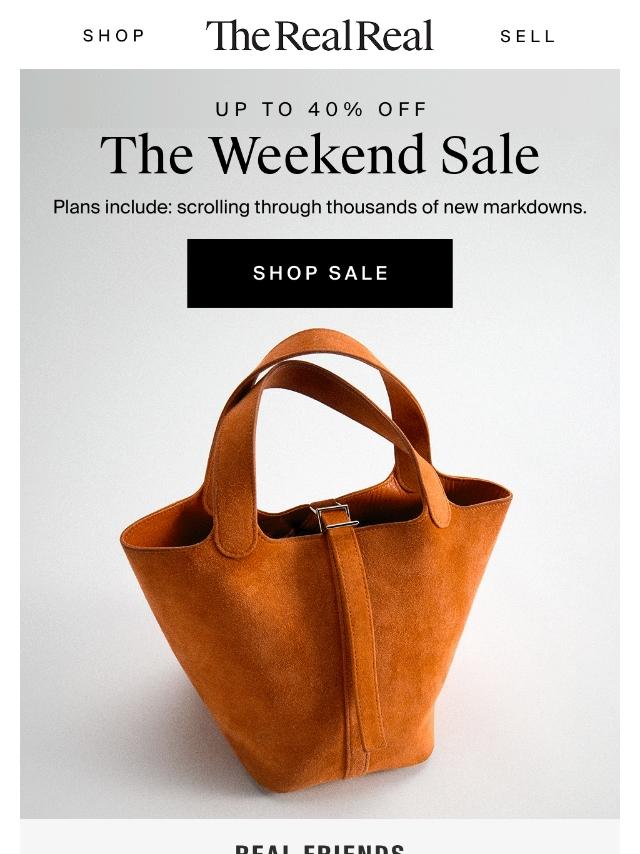The height and width of the screenshot is (854, 640).
Task: Open the SELL link in the header
Action: pos(527,36)
